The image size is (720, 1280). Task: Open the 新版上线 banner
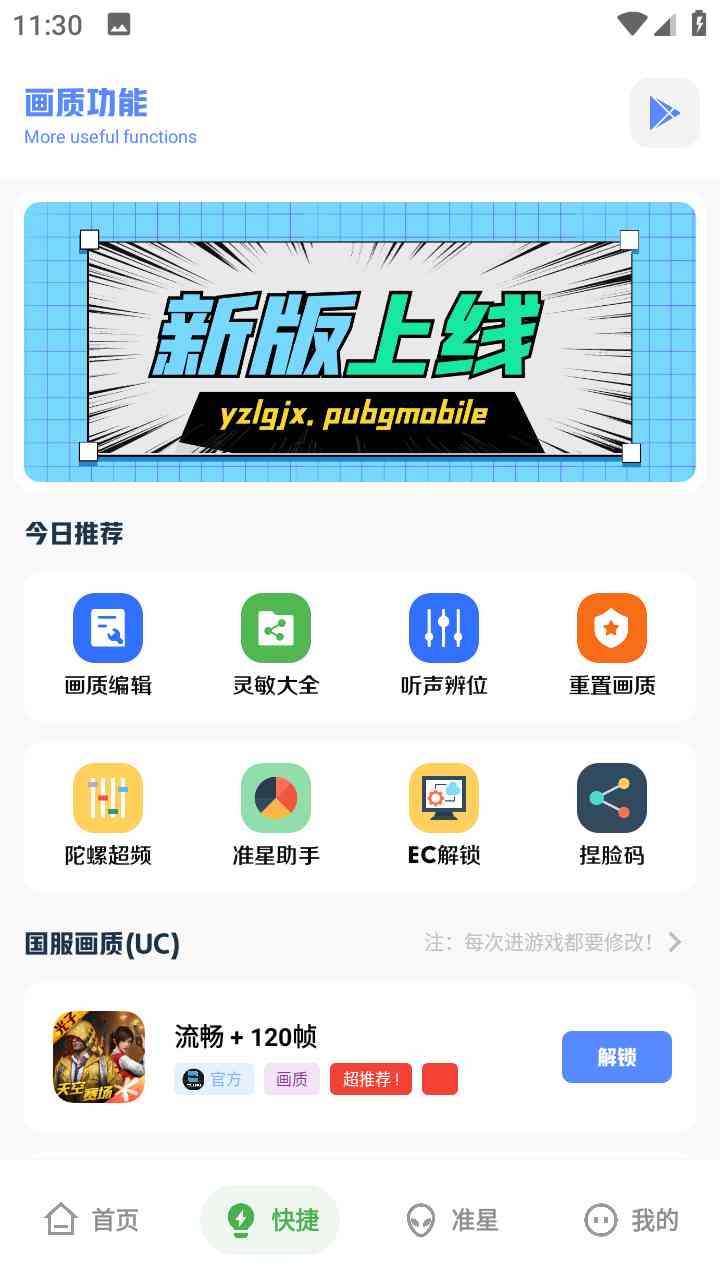click(360, 342)
